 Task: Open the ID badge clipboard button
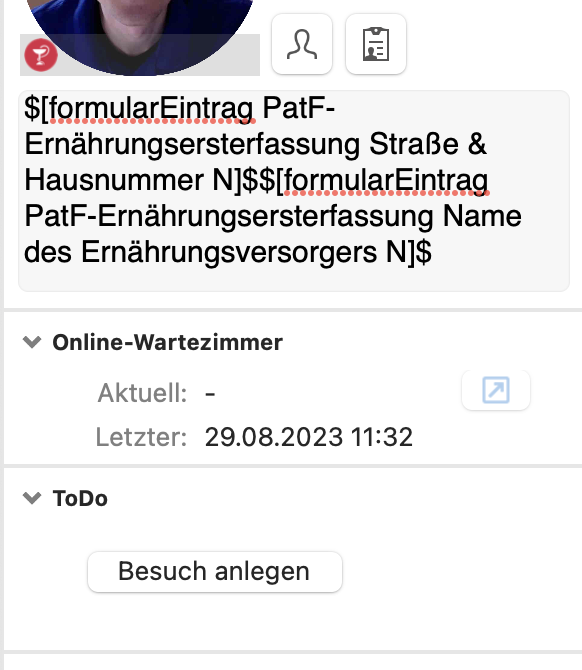click(x=376, y=44)
